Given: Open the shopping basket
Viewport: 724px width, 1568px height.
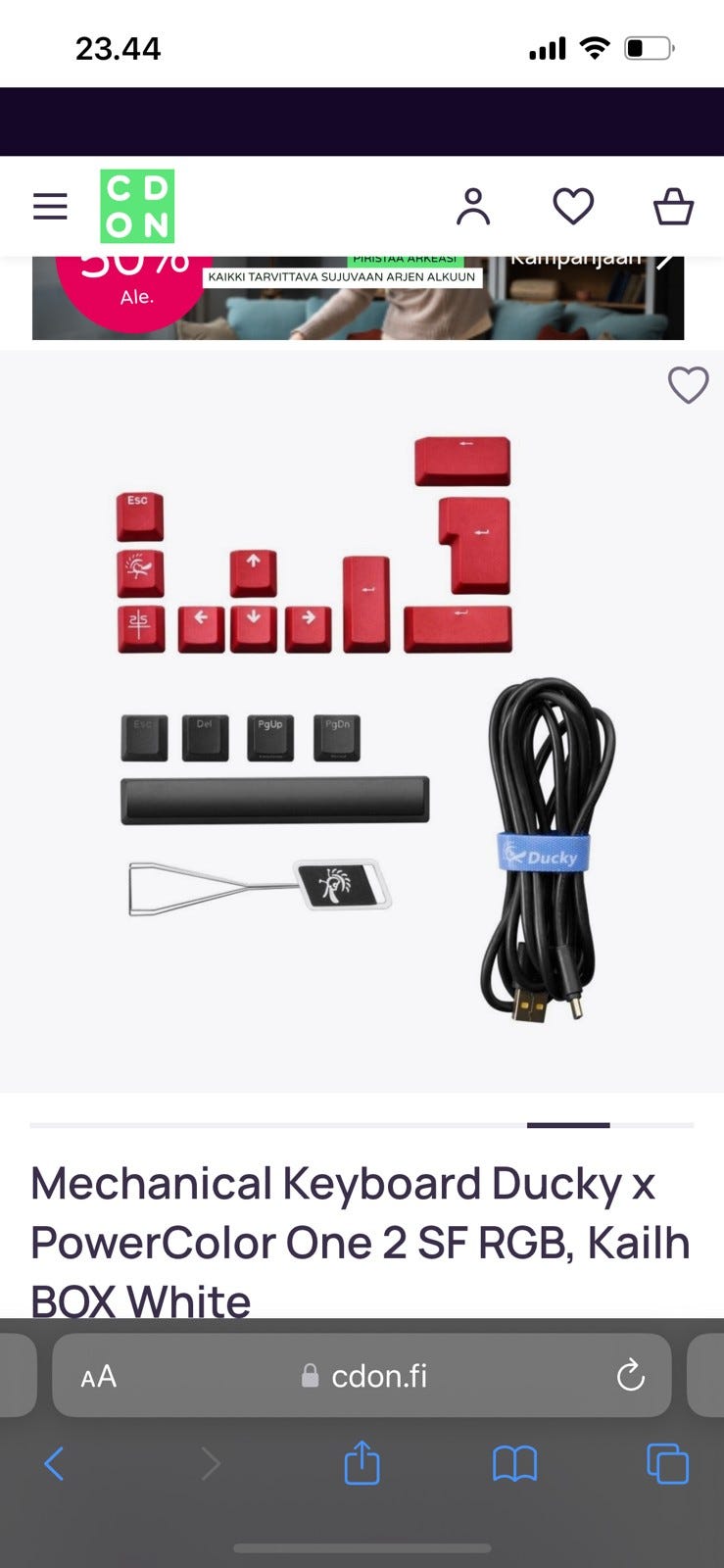Looking at the screenshot, I should pos(673,206).
